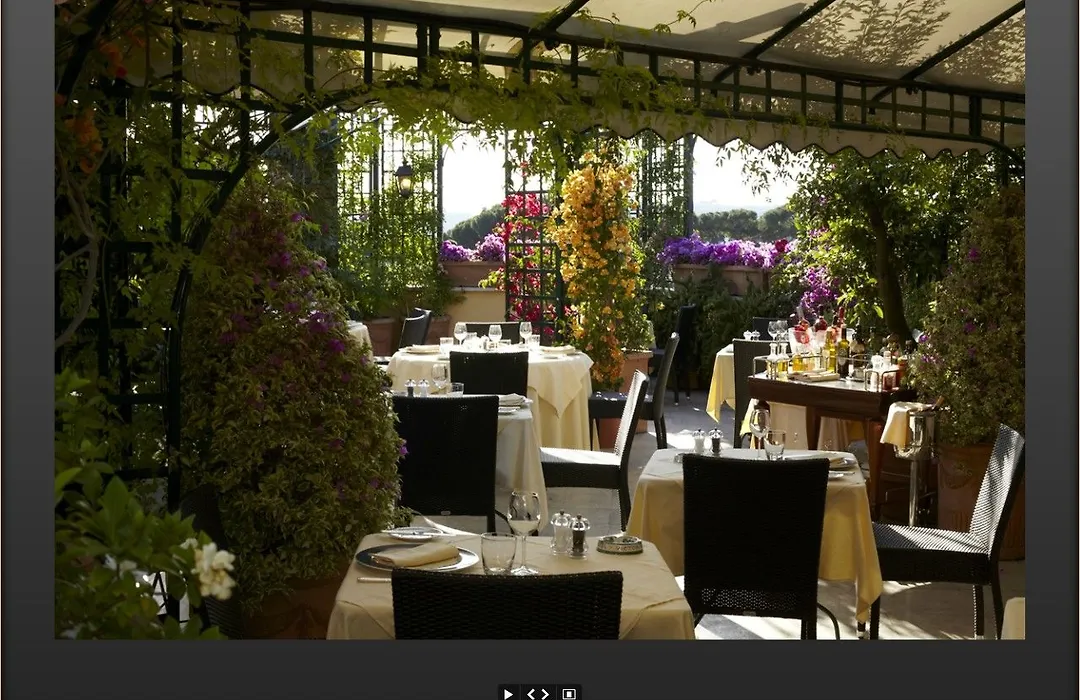Screen dimensions: 1080x700
Task: Start the slideshow with the play button
Action: (x=508, y=694)
